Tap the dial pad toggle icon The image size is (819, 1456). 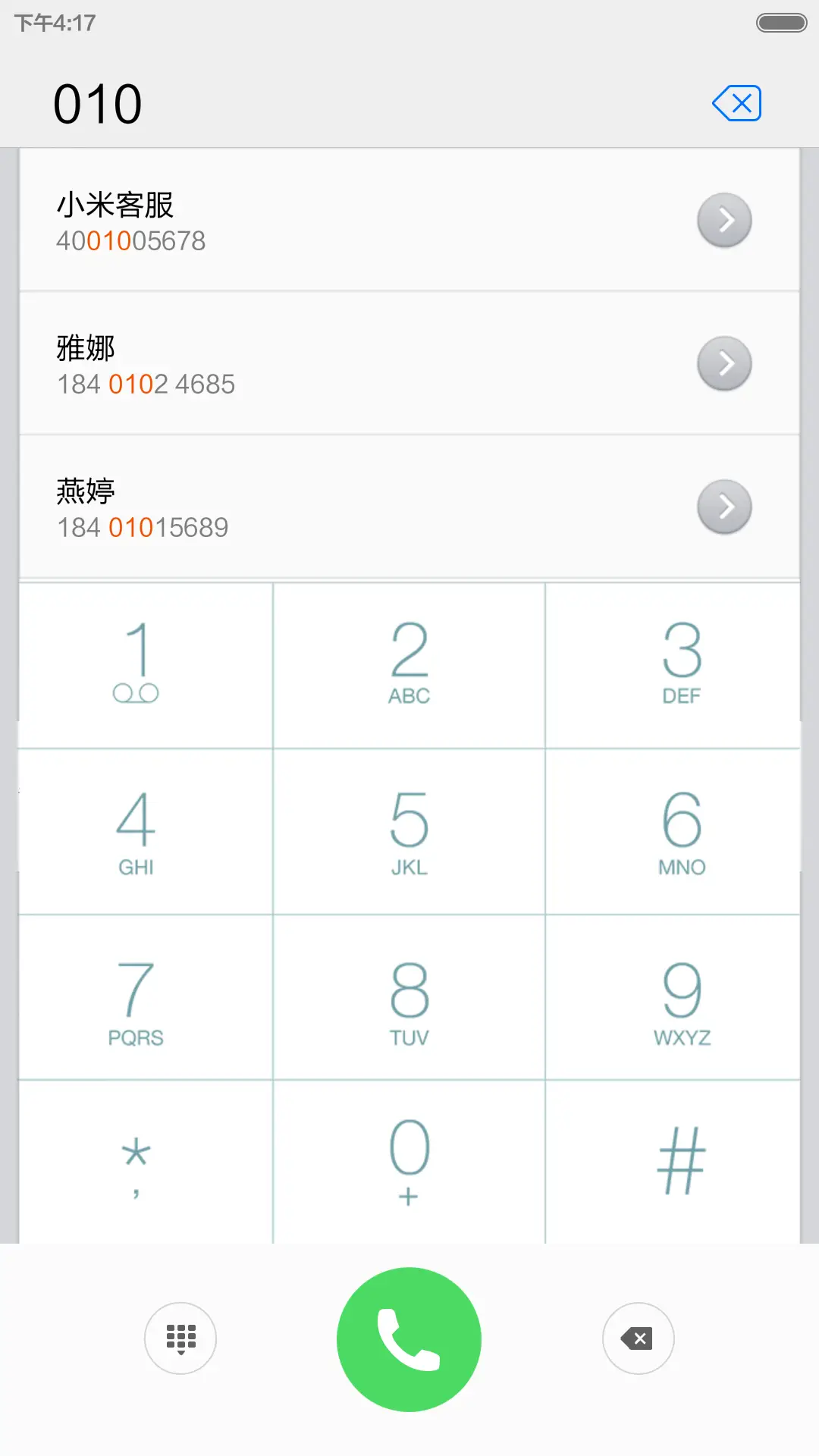click(180, 1339)
